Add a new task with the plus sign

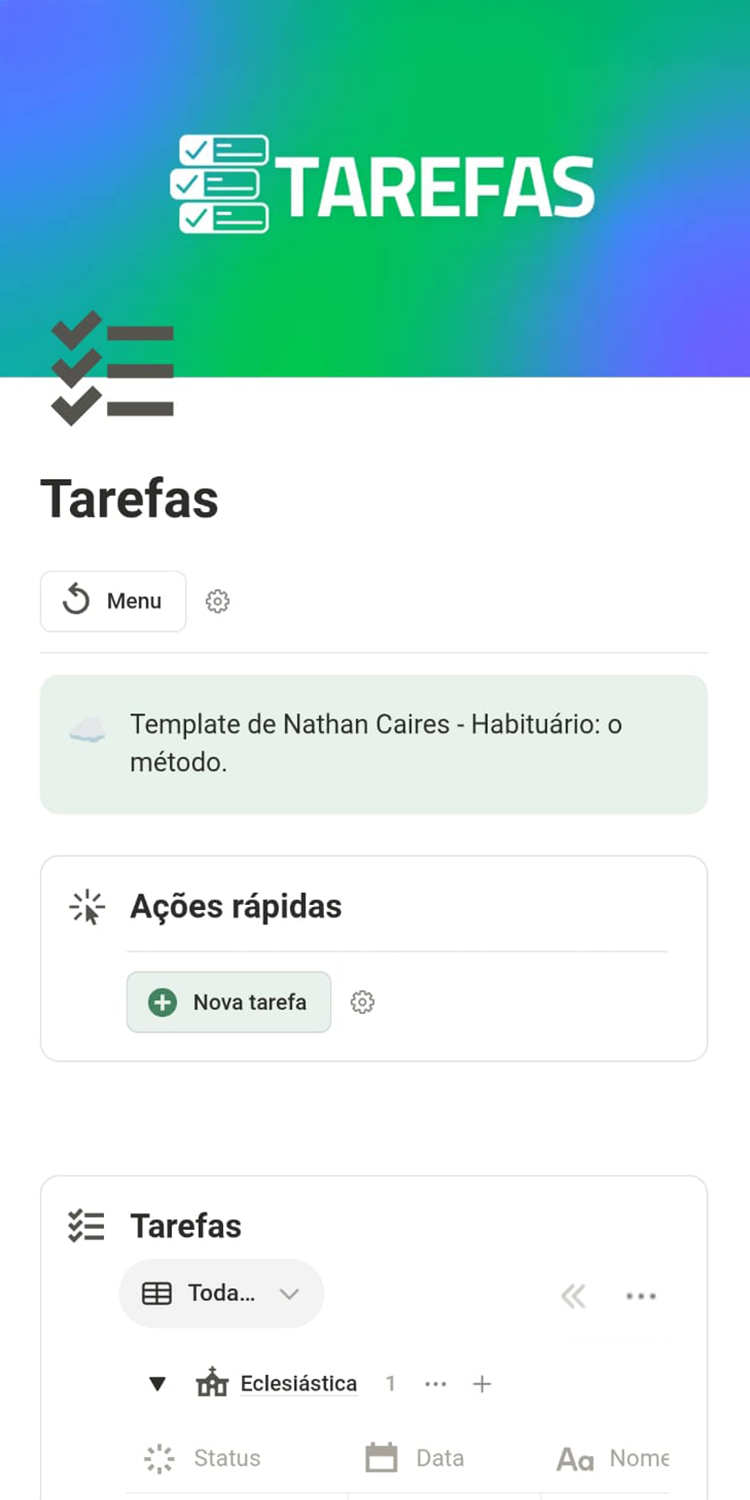481,1383
